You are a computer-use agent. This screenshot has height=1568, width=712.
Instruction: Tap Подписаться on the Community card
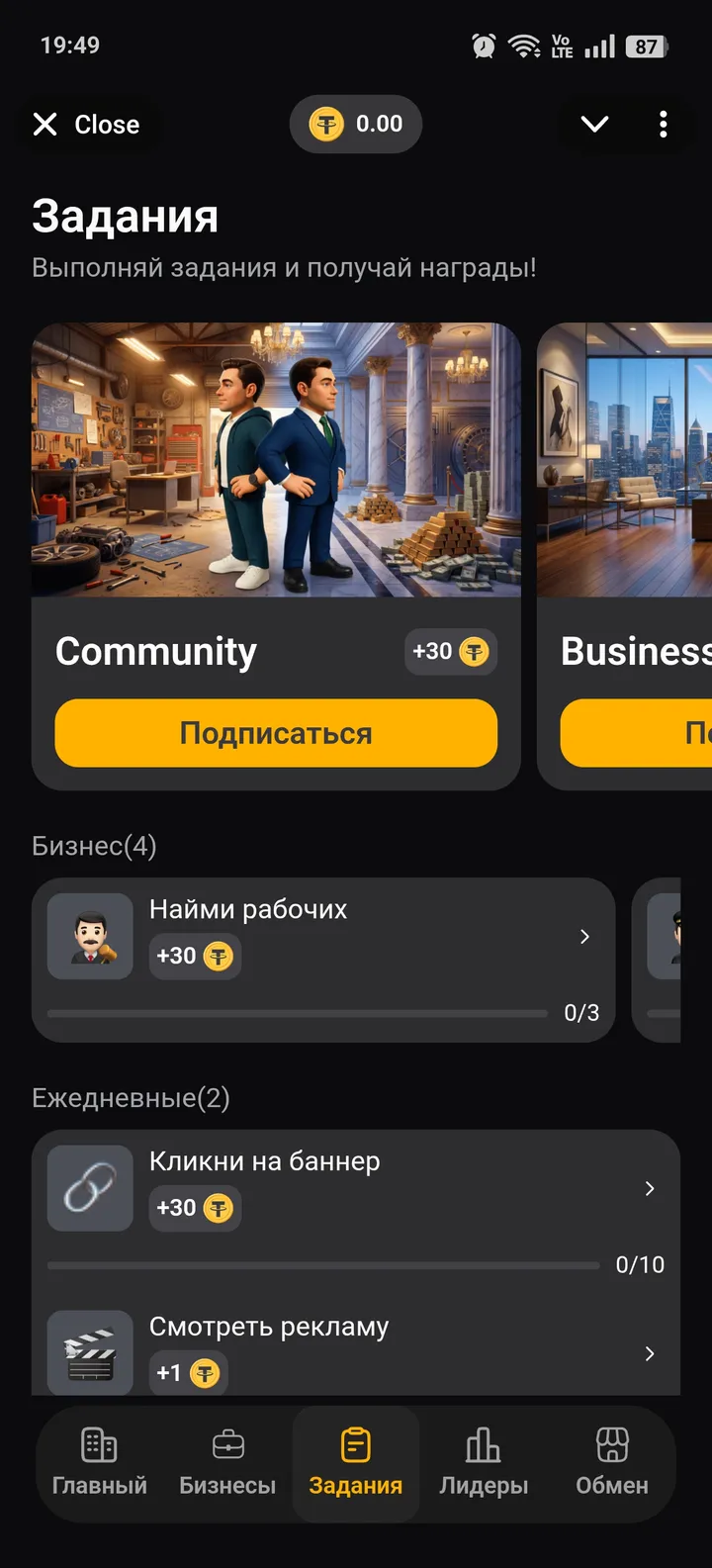[276, 733]
